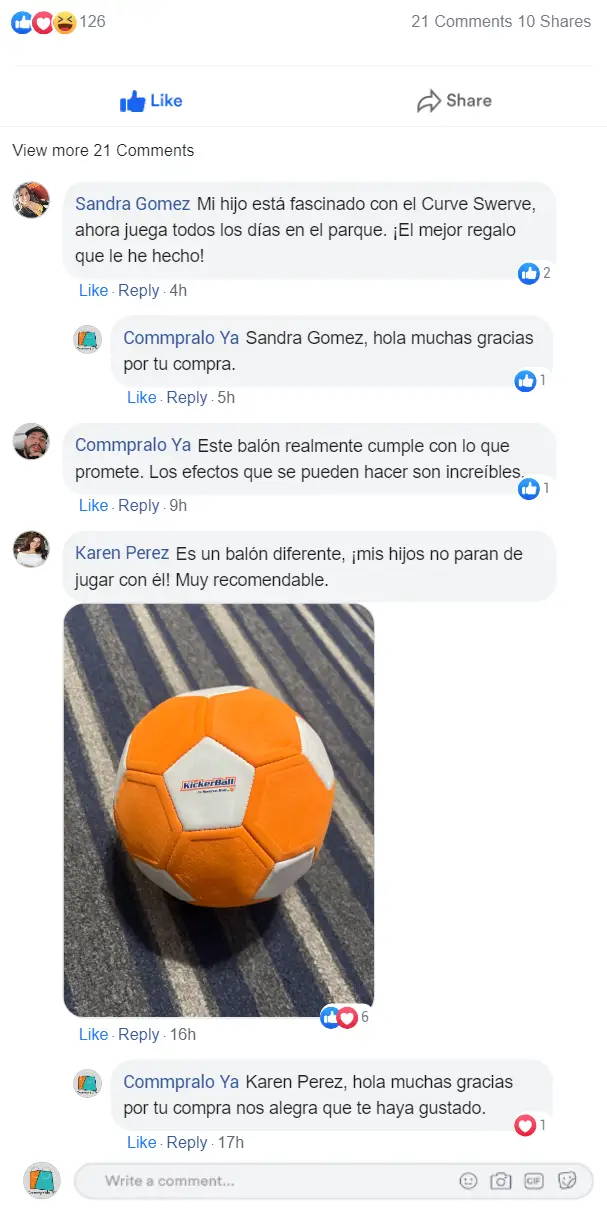Viewport: 607px width, 1210px height.
Task: Insert a GIF in the comment
Action: click(x=534, y=1181)
